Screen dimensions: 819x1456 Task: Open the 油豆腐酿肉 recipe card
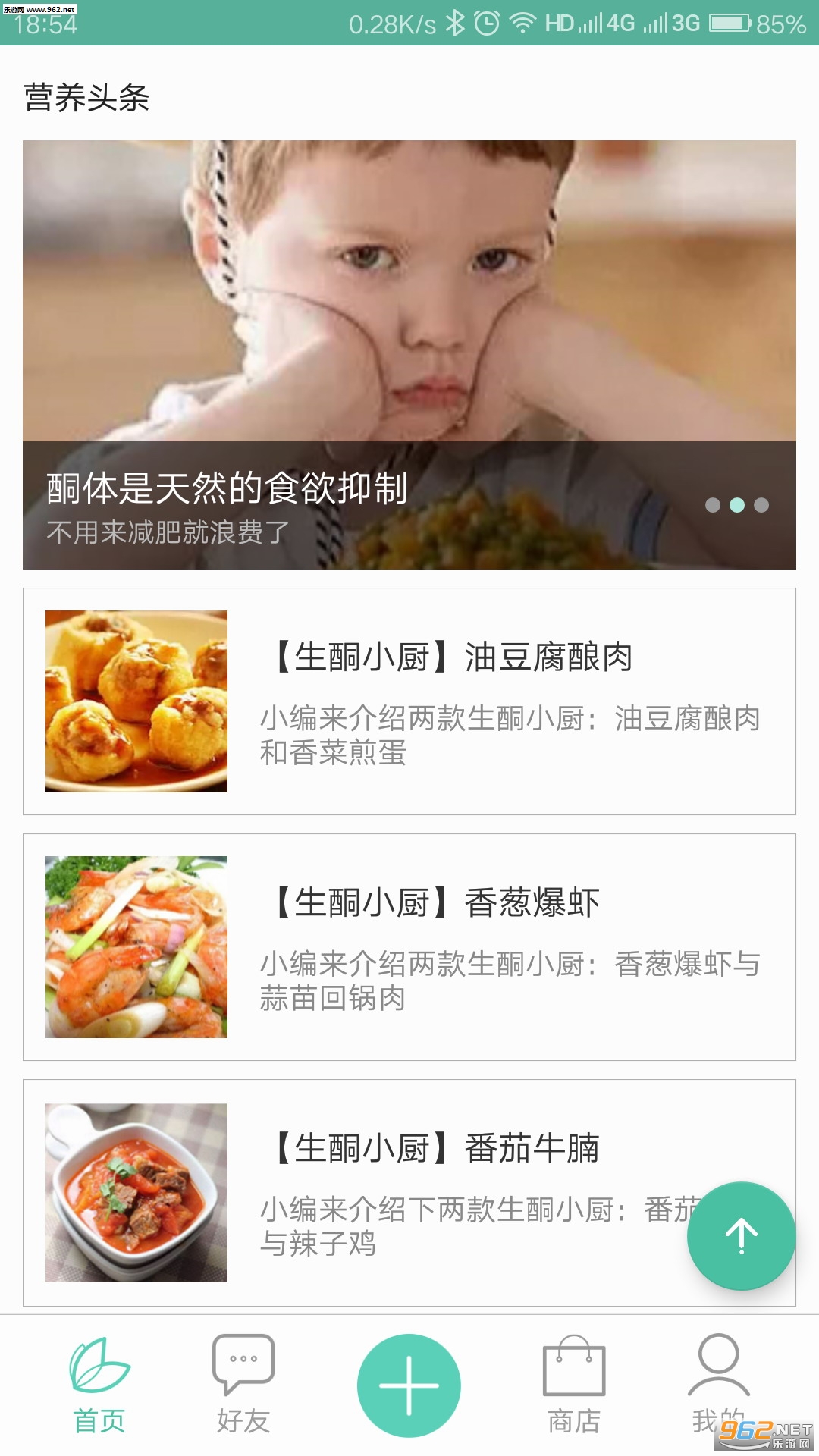pos(409,701)
